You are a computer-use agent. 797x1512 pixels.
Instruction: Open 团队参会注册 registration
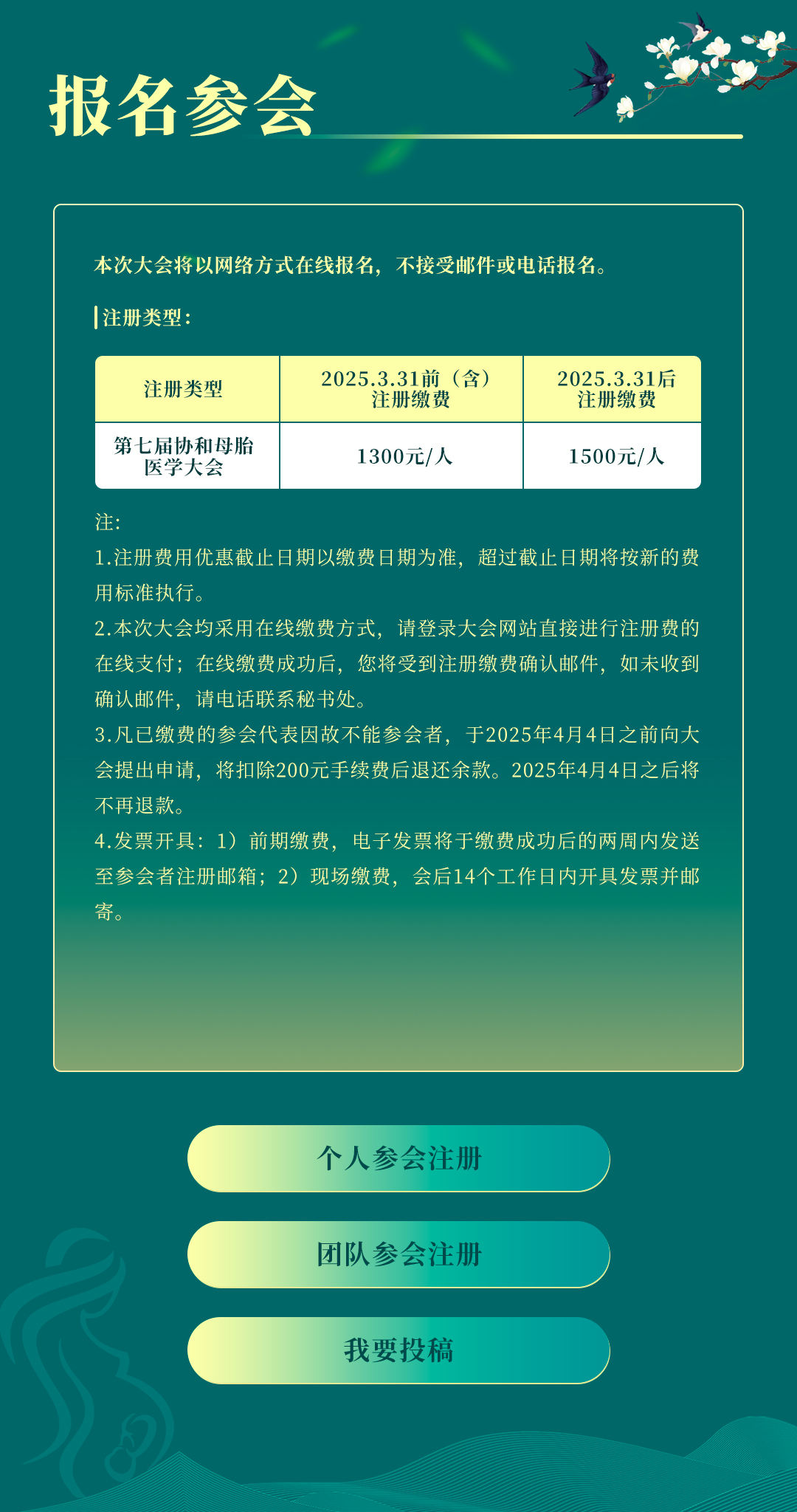point(398,1254)
